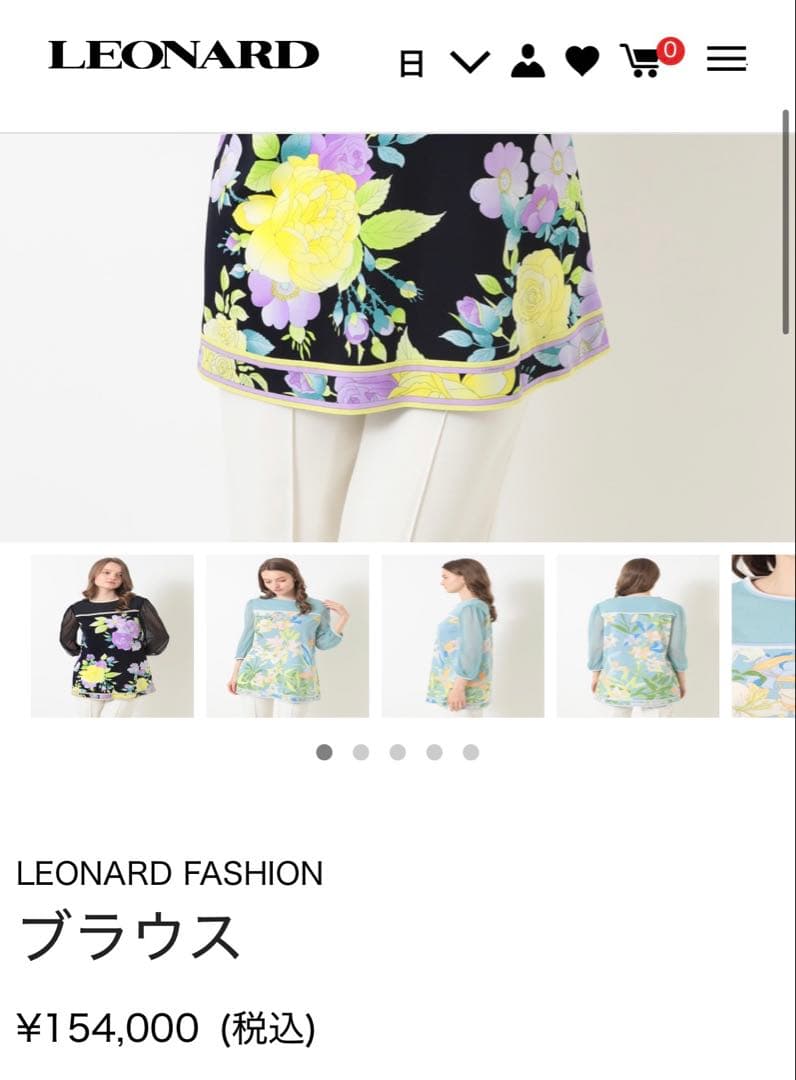
Task: Open the hamburger menu
Action: 727,59
